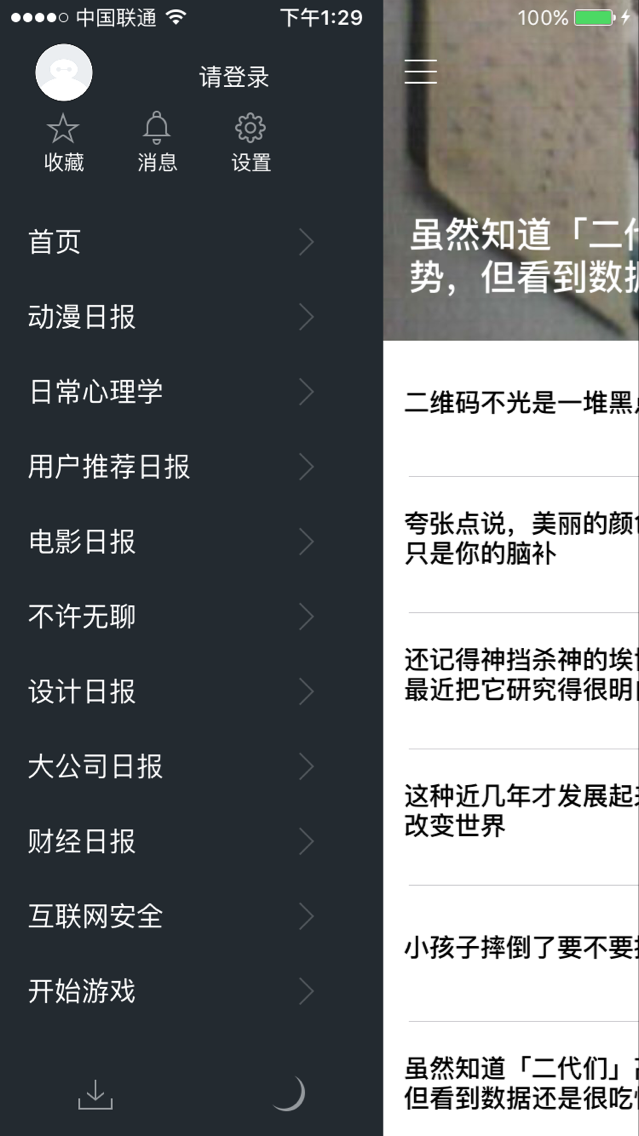Open 动漫日报 channel
The height and width of the screenshot is (1136, 639).
170,317
